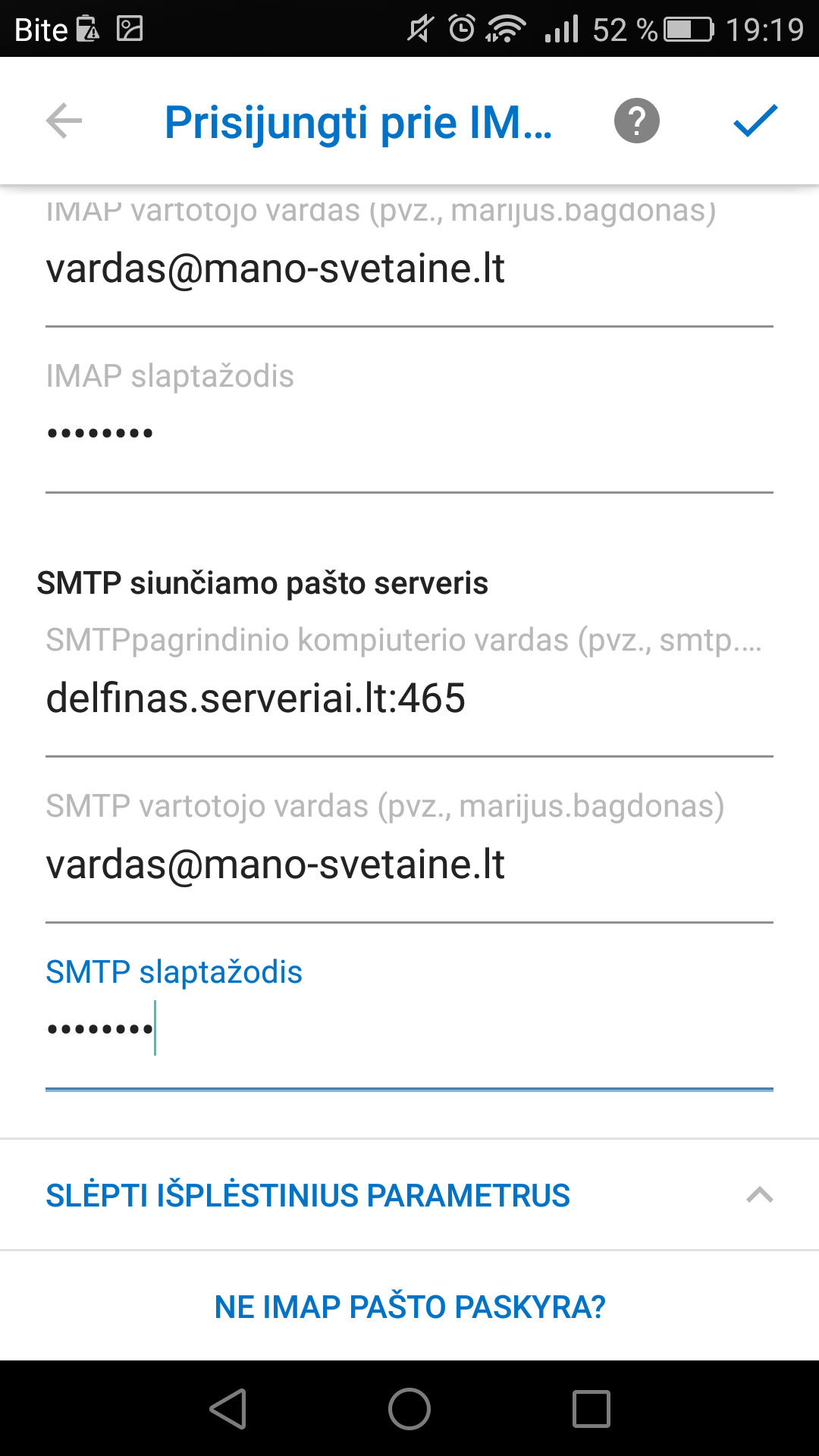Open the help question mark icon
Screen dimensions: 819x1456
point(636,121)
